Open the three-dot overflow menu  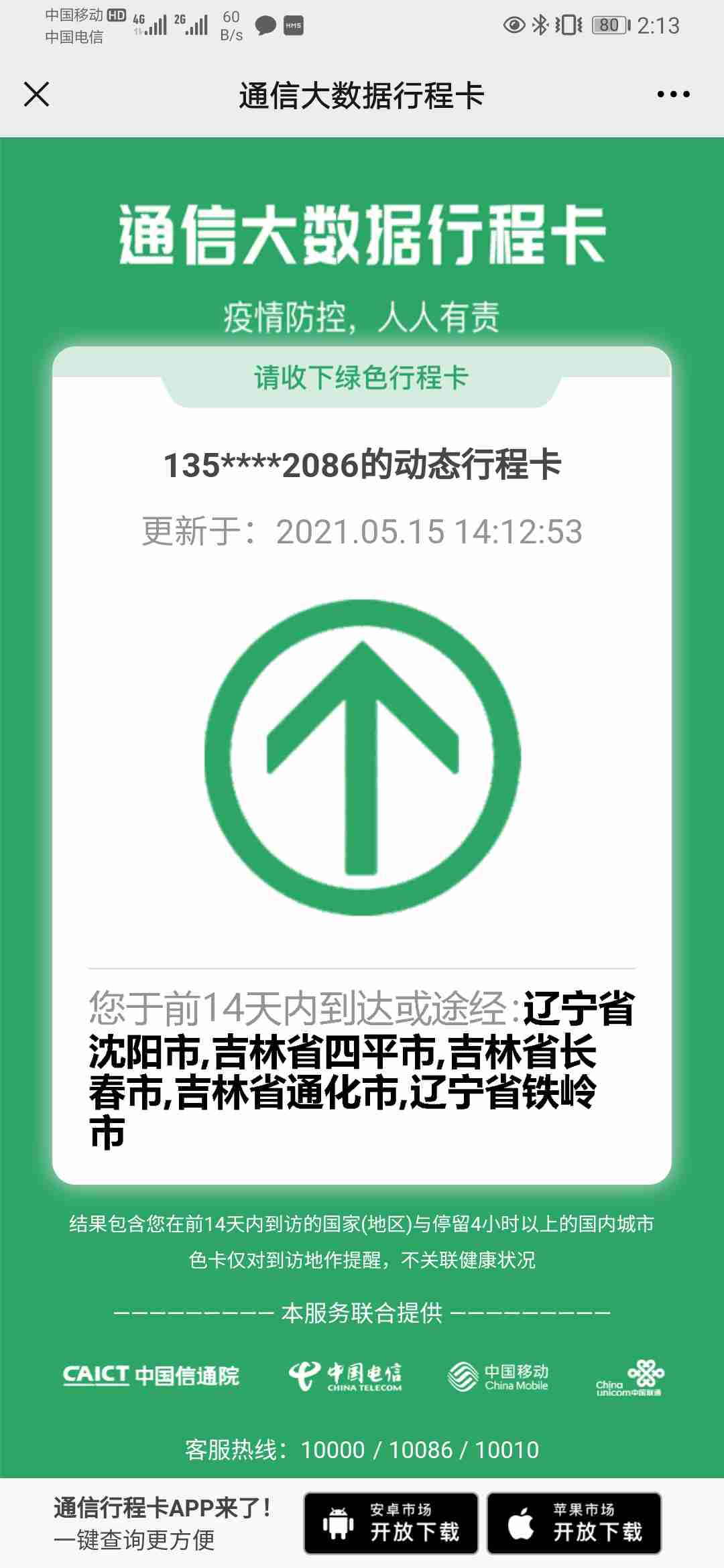click(x=673, y=94)
